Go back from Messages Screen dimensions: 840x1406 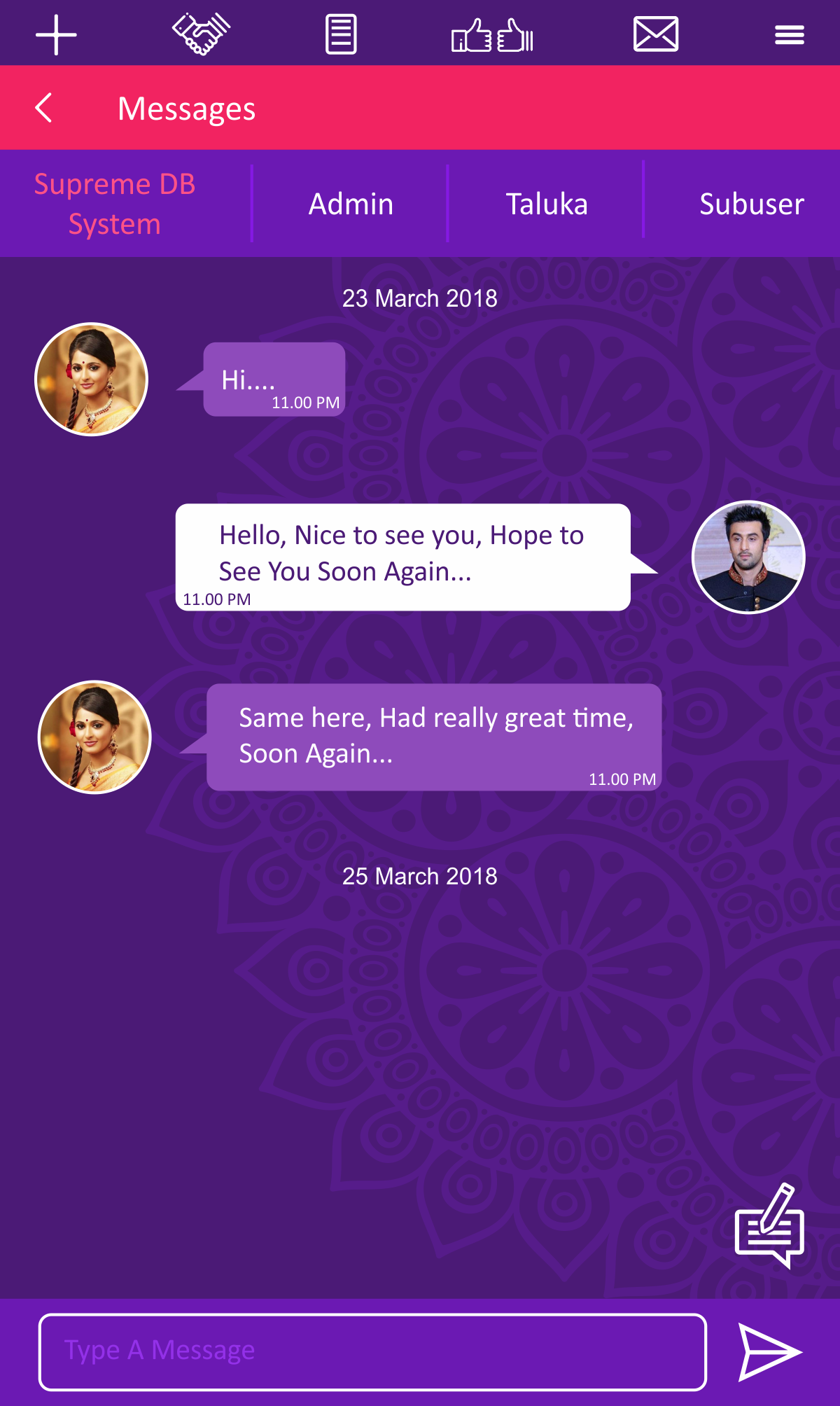click(43, 108)
